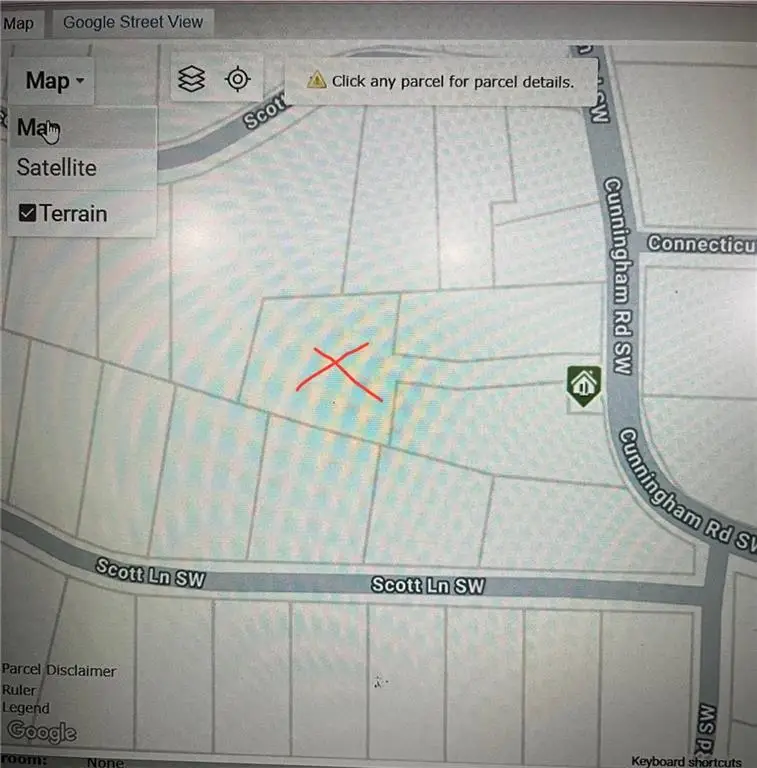
Task: Switch to the Google Street View tab
Action: [x=132, y=21]
